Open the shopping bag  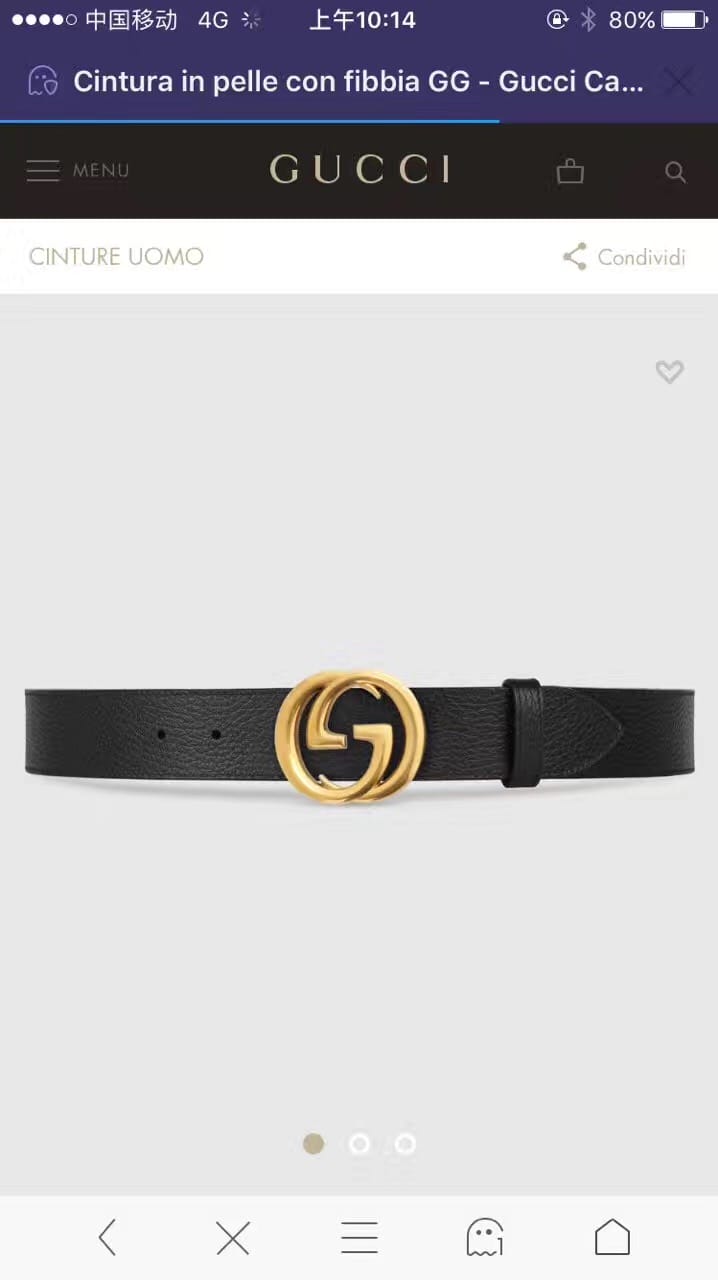570,172
